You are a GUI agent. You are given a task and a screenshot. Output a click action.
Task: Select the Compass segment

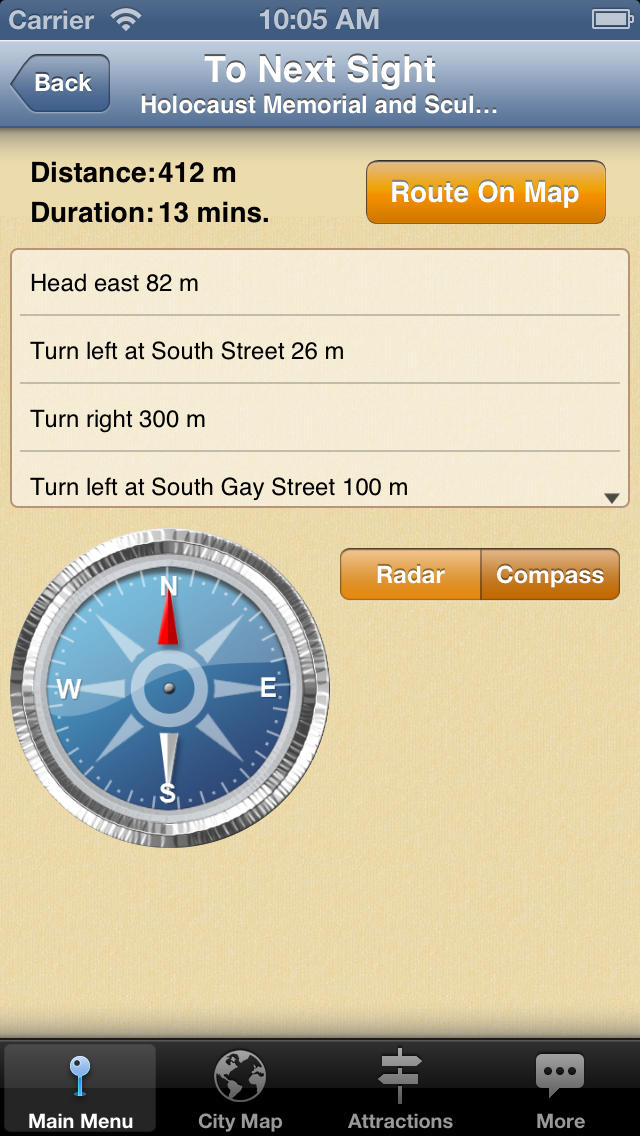550,575
